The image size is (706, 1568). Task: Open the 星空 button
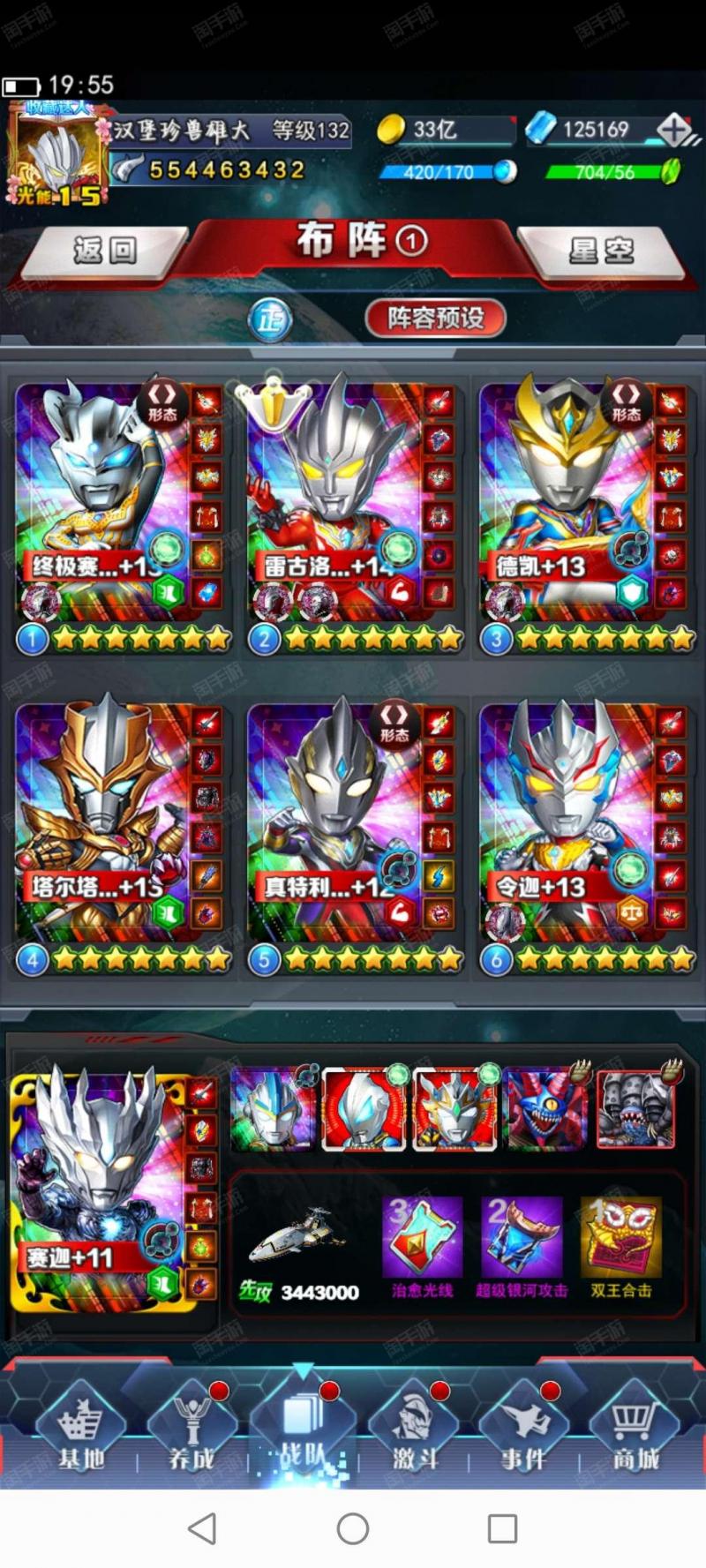coord(601,251)
